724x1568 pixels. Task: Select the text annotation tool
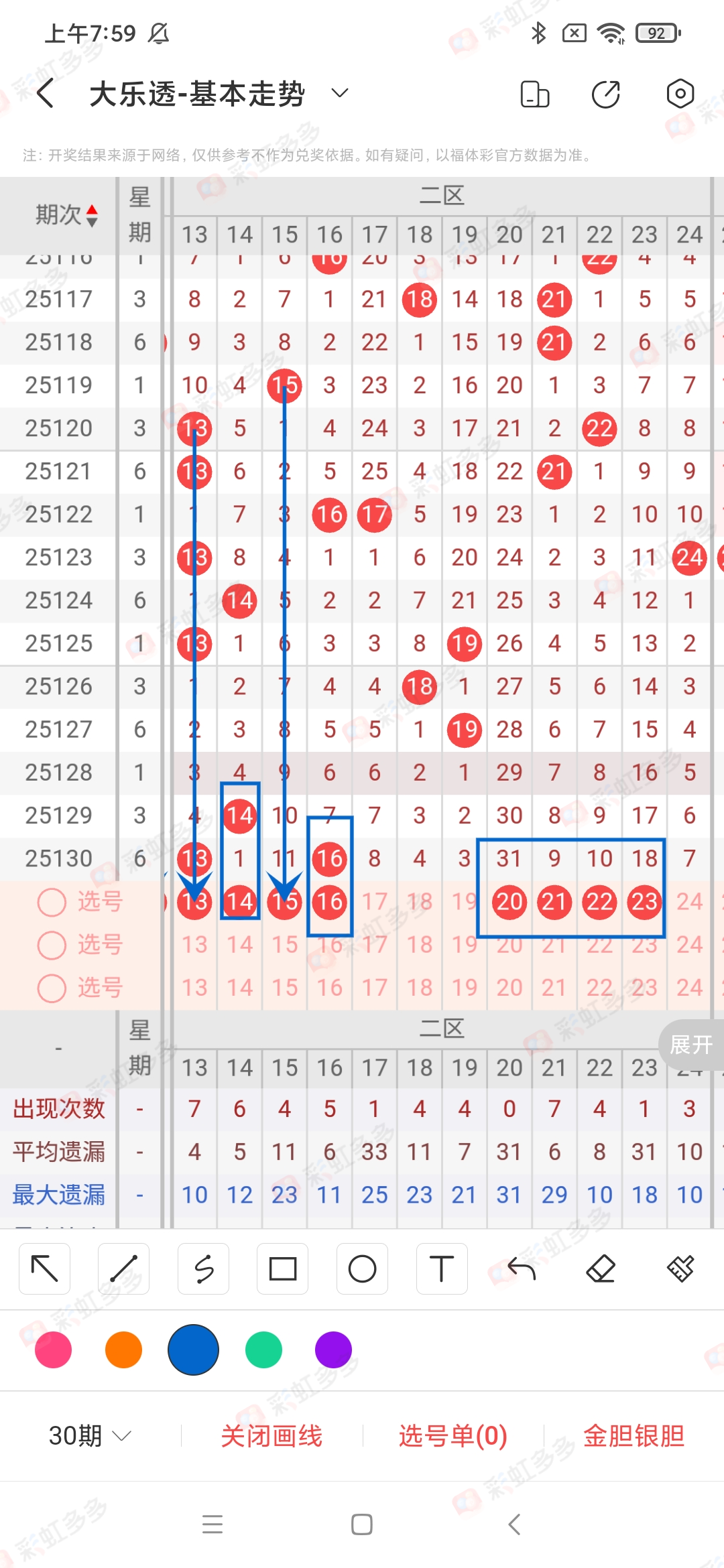pyautogui.click(x=441, y=1268)
